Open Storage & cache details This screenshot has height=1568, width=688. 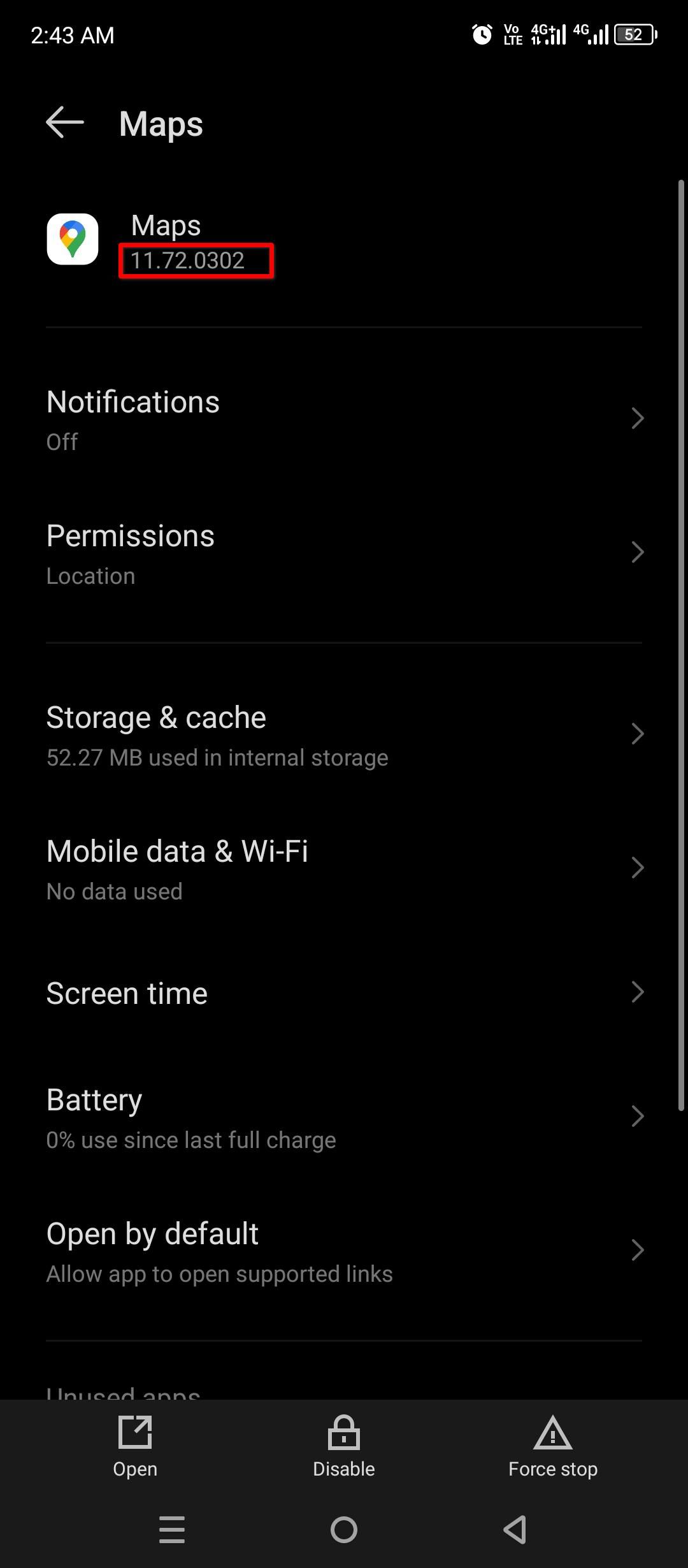point(344,734)
